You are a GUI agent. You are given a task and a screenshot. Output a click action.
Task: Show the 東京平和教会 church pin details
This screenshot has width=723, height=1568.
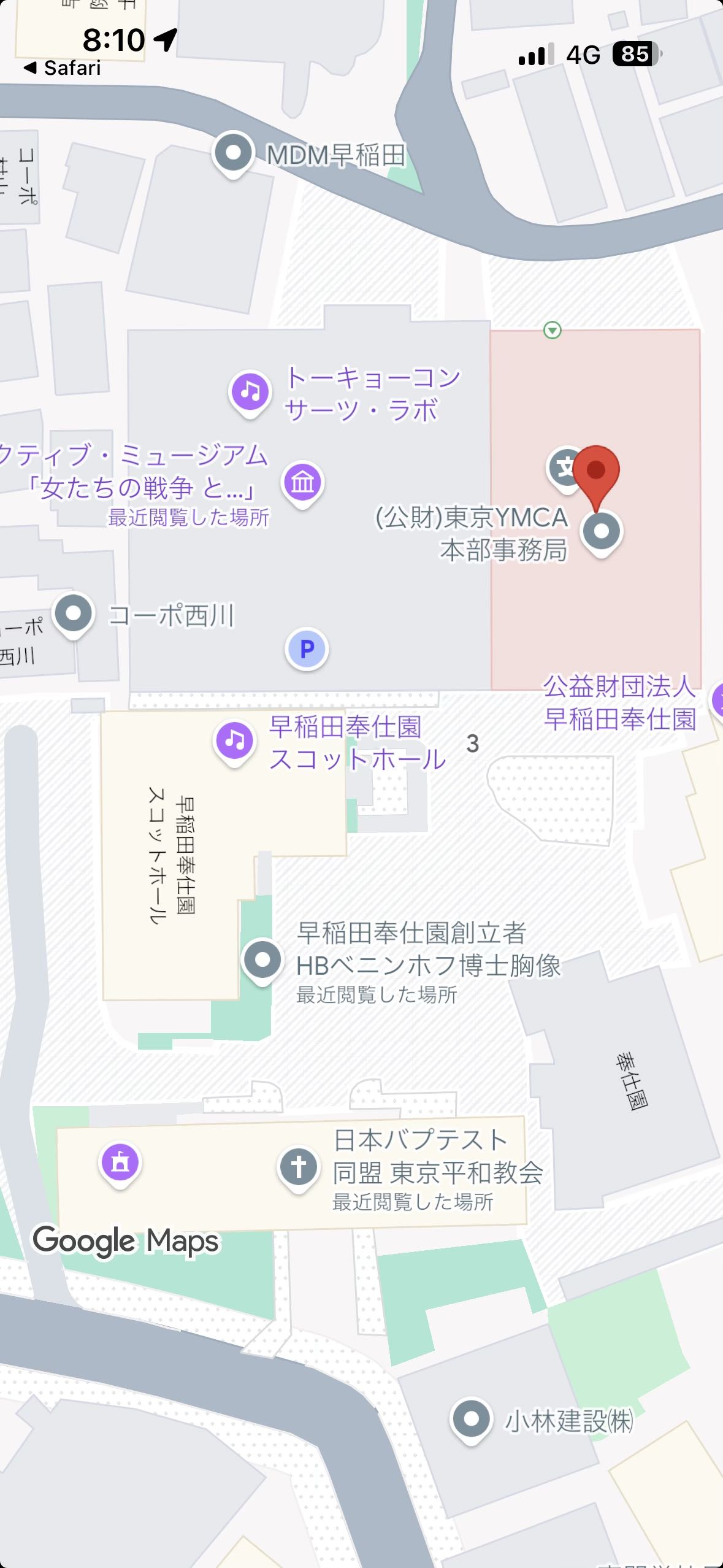coord(299,1167)
